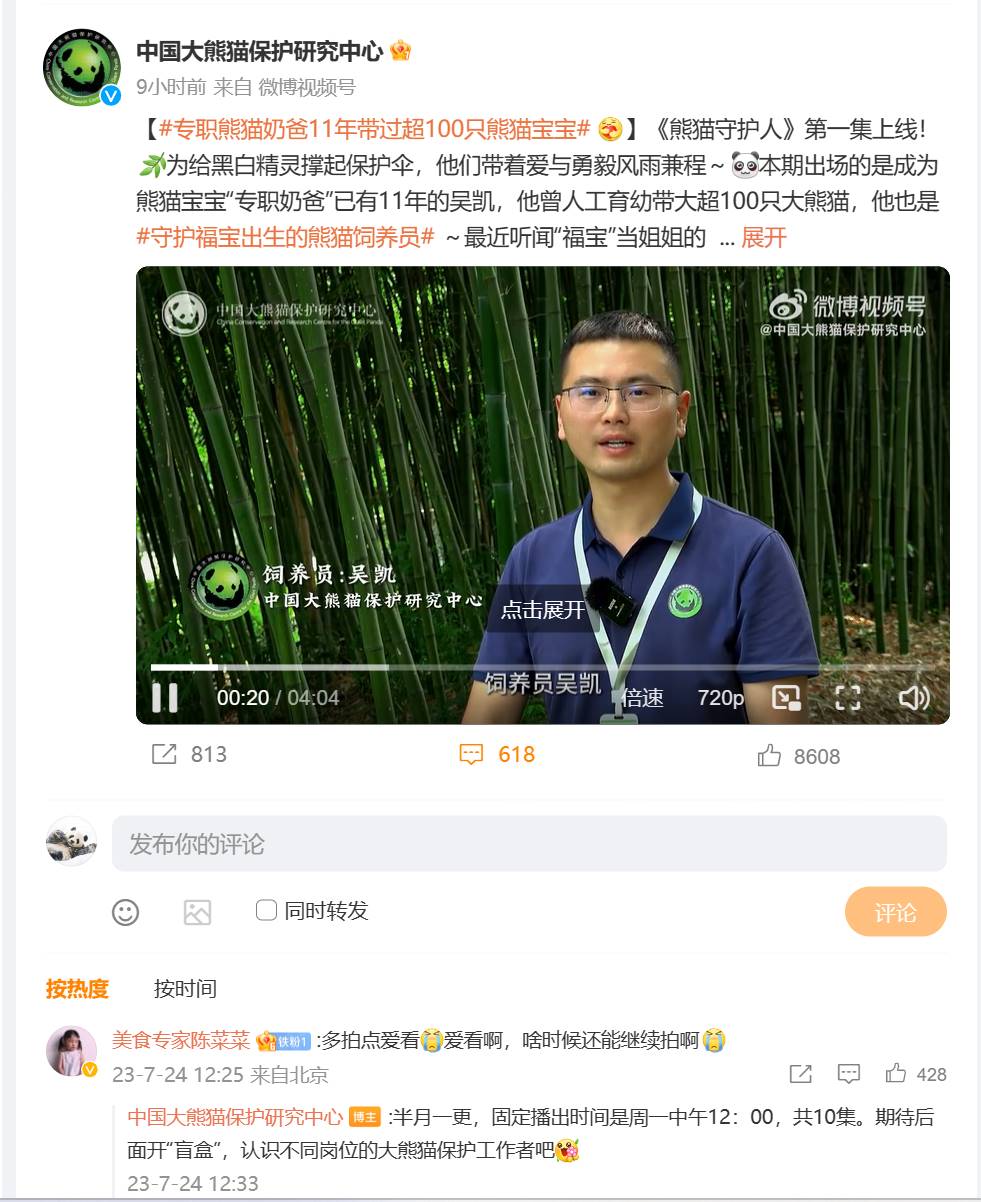Enter fullscreen video mode
Screen dimensions: 981x1202
pos(848,697)
